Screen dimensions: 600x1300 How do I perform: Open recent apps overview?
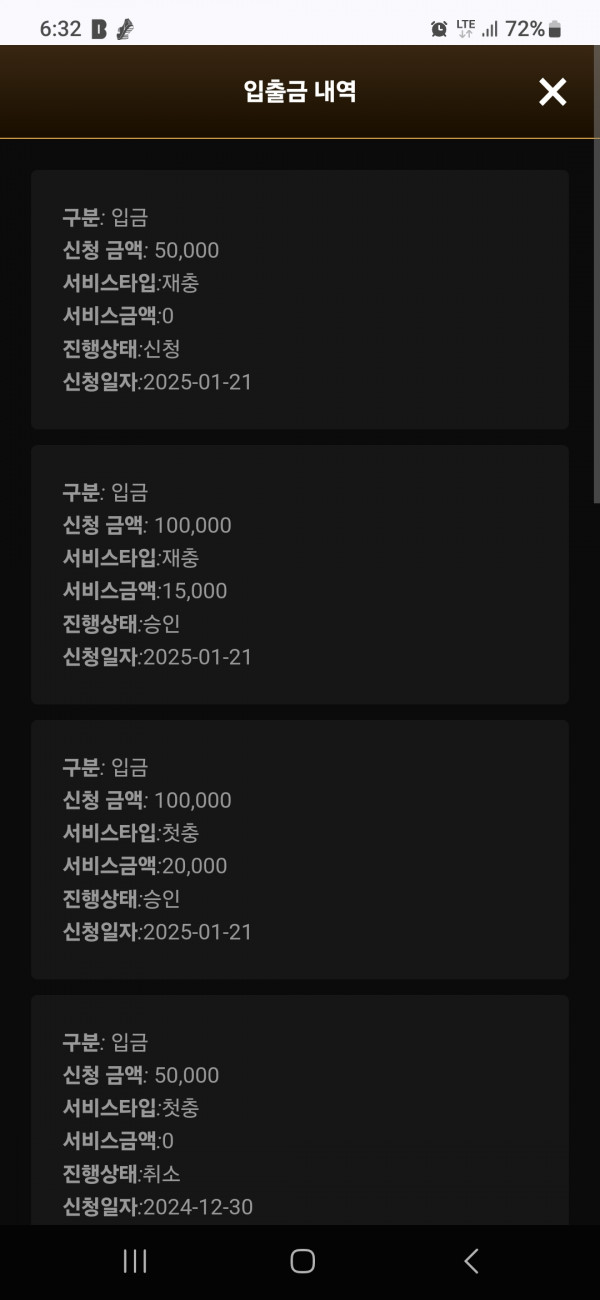coord(135,1261)
